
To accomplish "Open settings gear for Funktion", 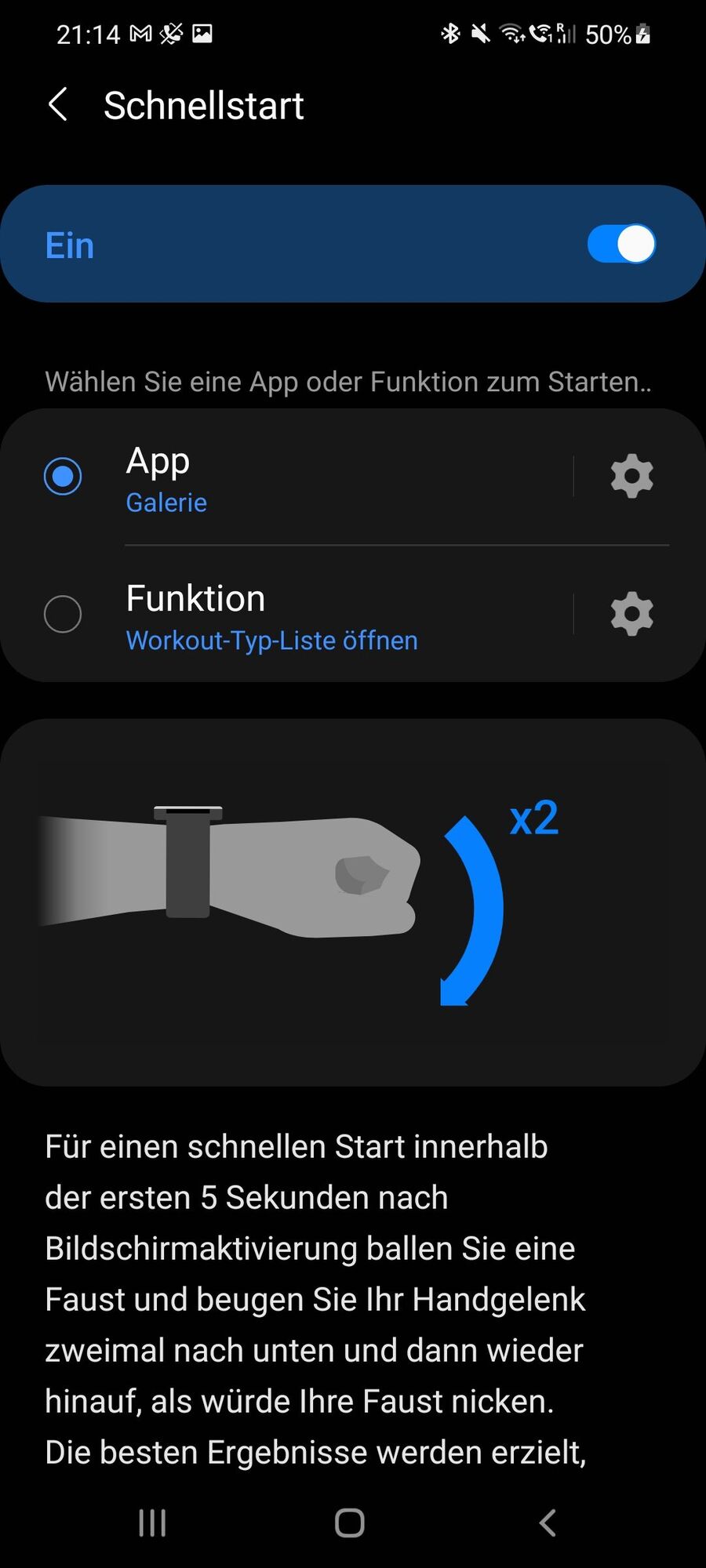I will [x=631, y=614].
